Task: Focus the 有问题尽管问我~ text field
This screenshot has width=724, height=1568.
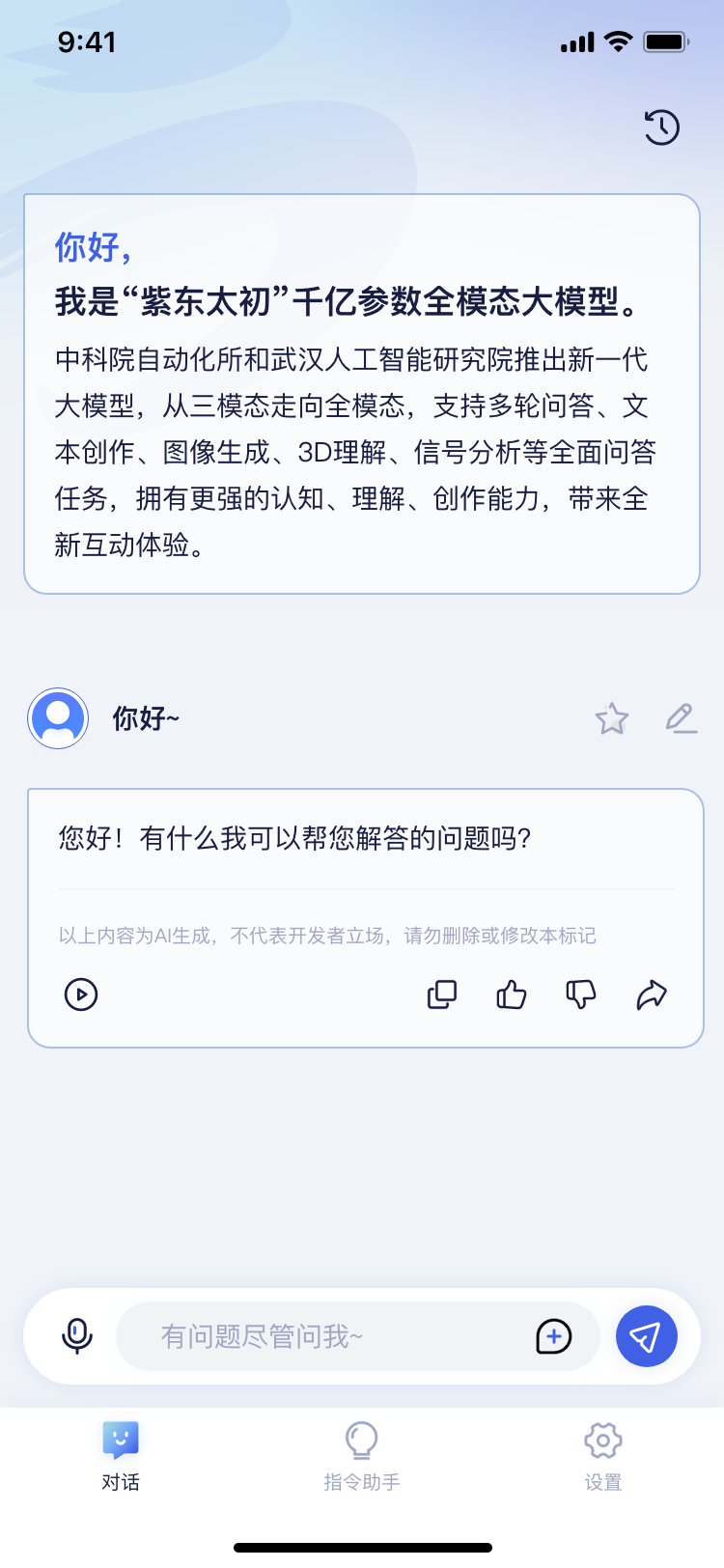Action: click(x=328, y=1336)
